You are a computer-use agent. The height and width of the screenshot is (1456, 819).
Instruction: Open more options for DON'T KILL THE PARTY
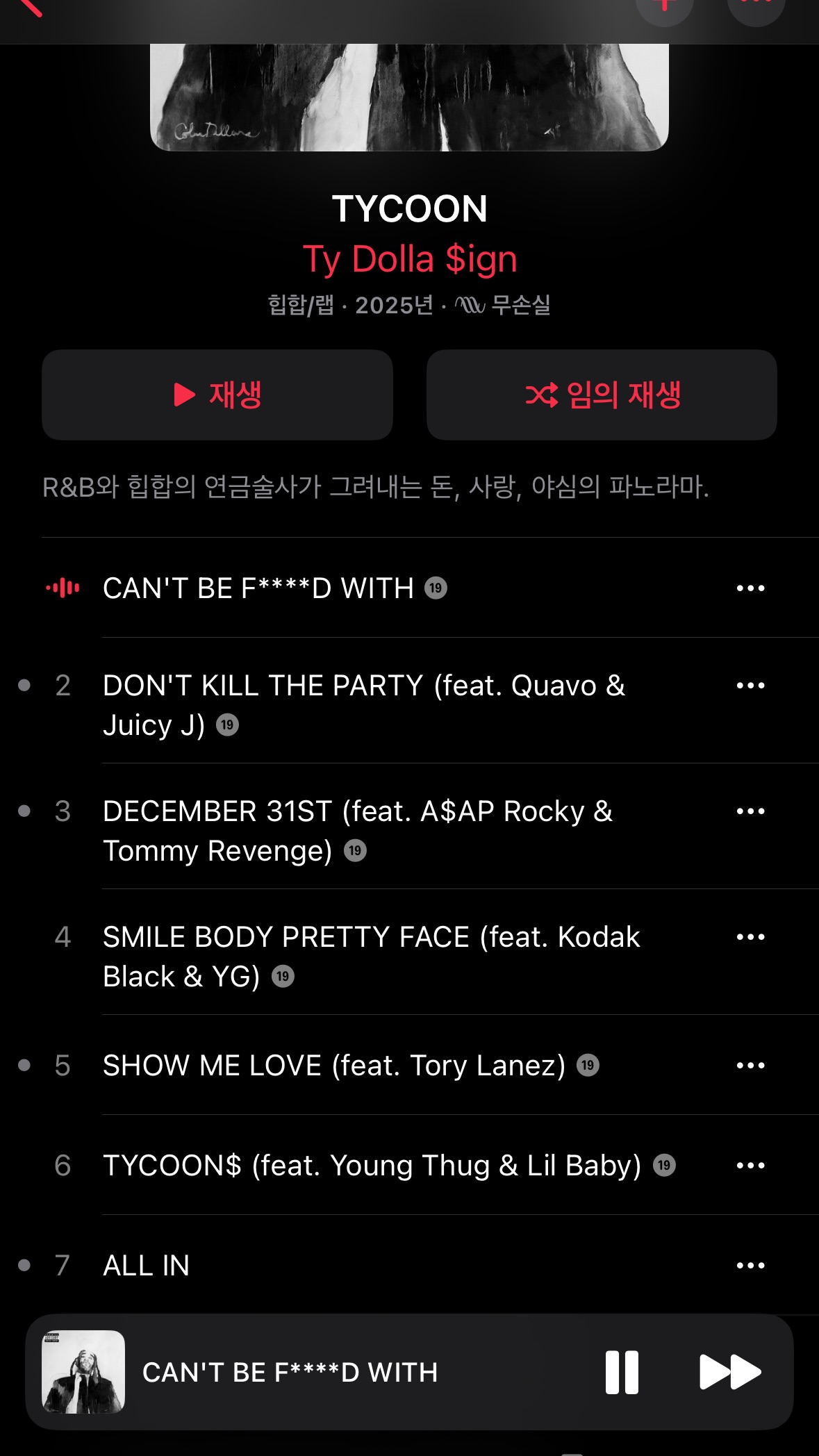[750, 686]
